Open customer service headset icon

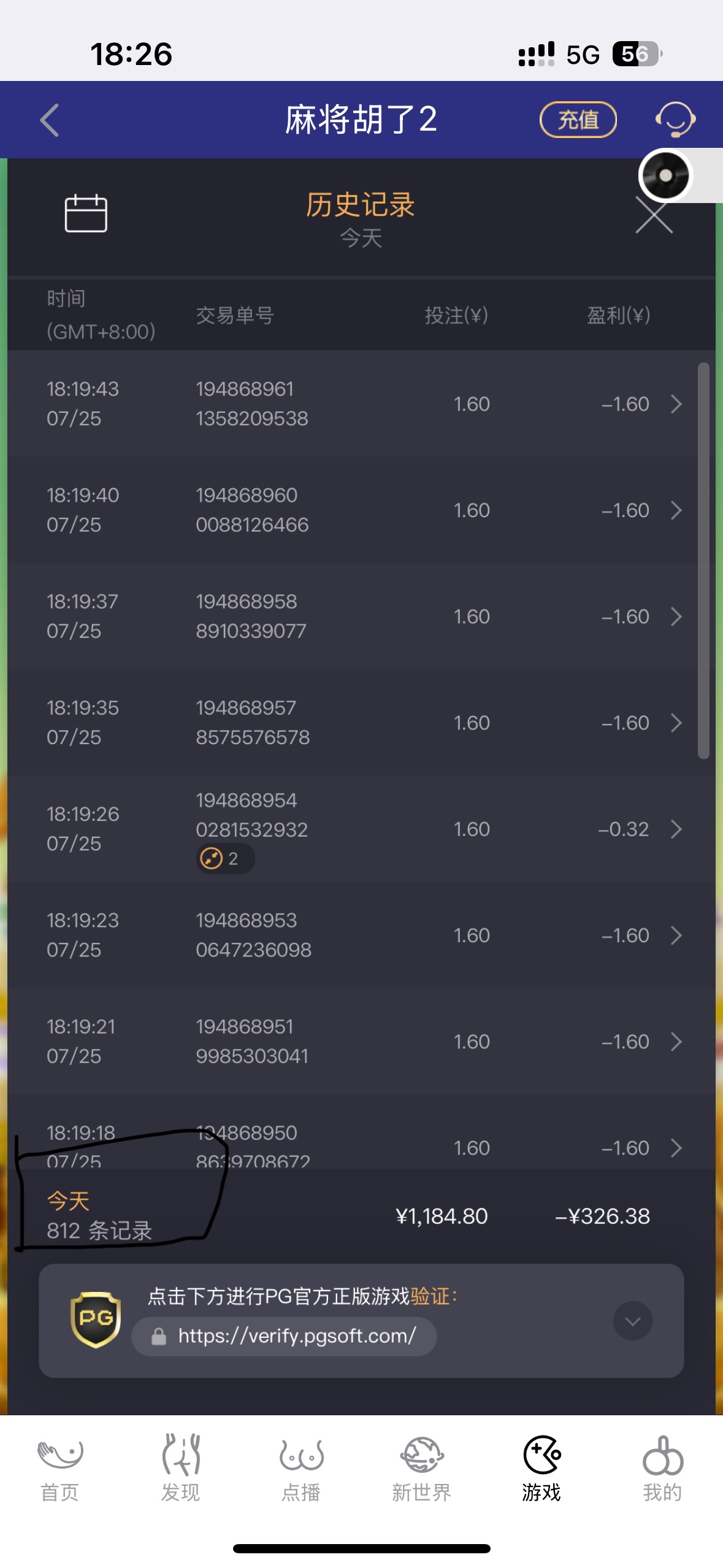[x=675, y=120]
